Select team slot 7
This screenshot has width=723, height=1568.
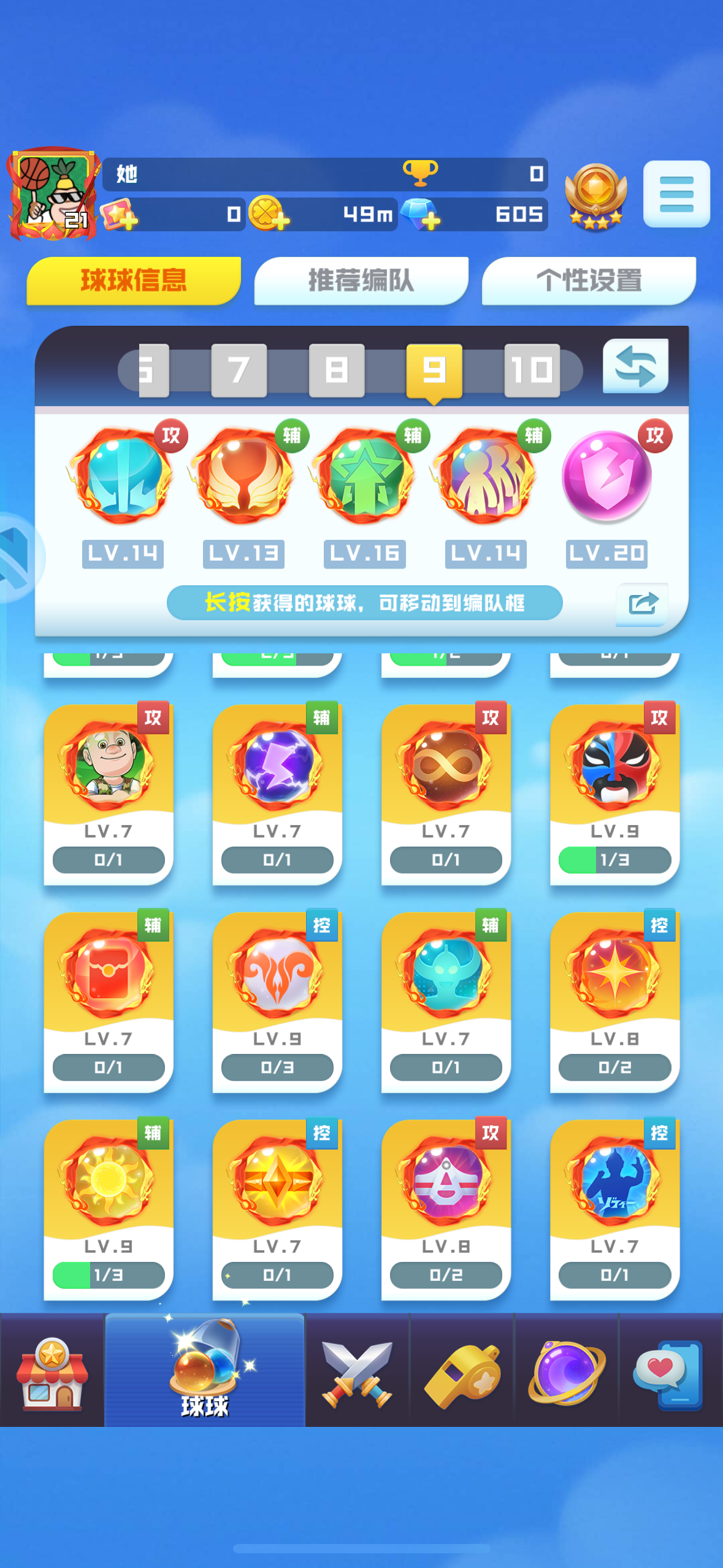click(239, 370)
